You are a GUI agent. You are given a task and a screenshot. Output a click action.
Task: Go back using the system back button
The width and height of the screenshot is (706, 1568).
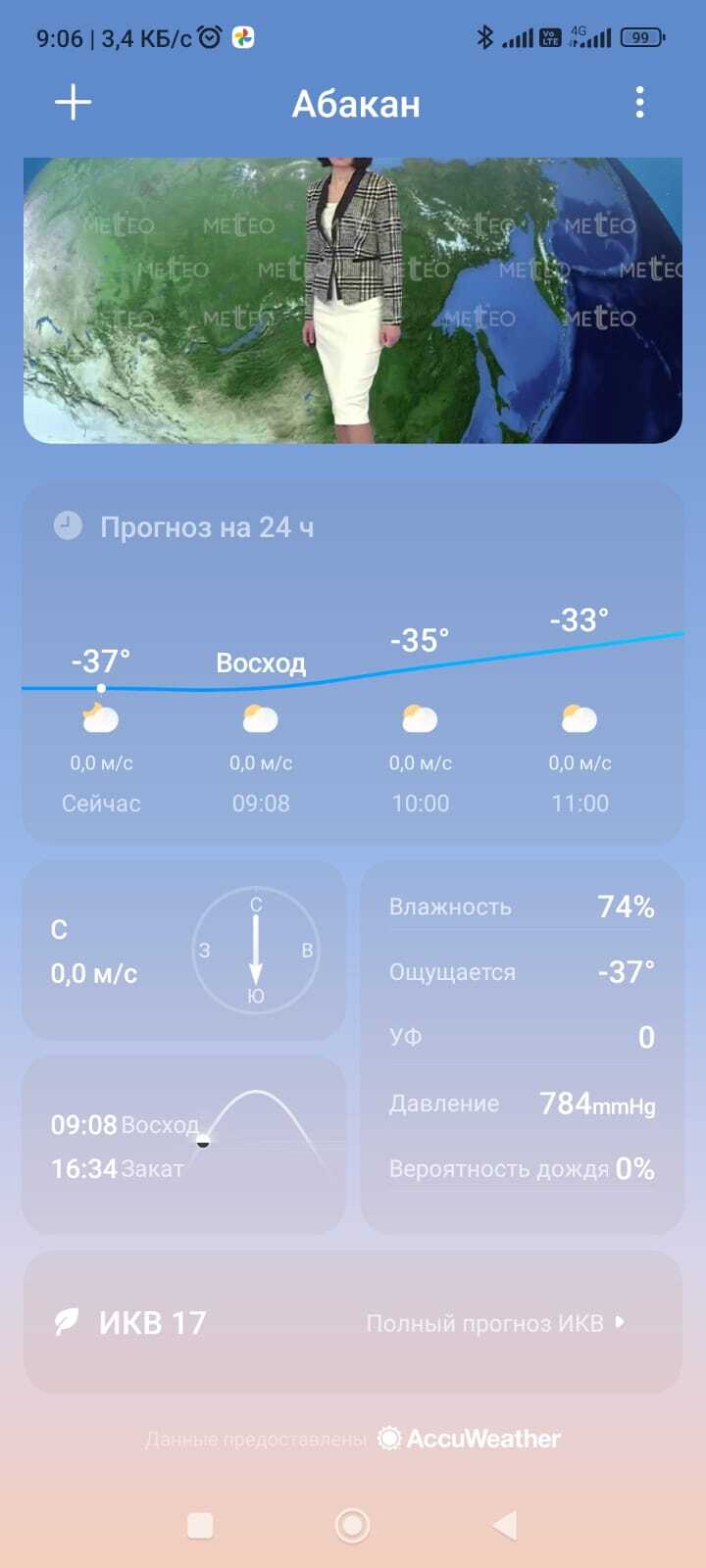pyautogui.click(x=505, y=1525)
